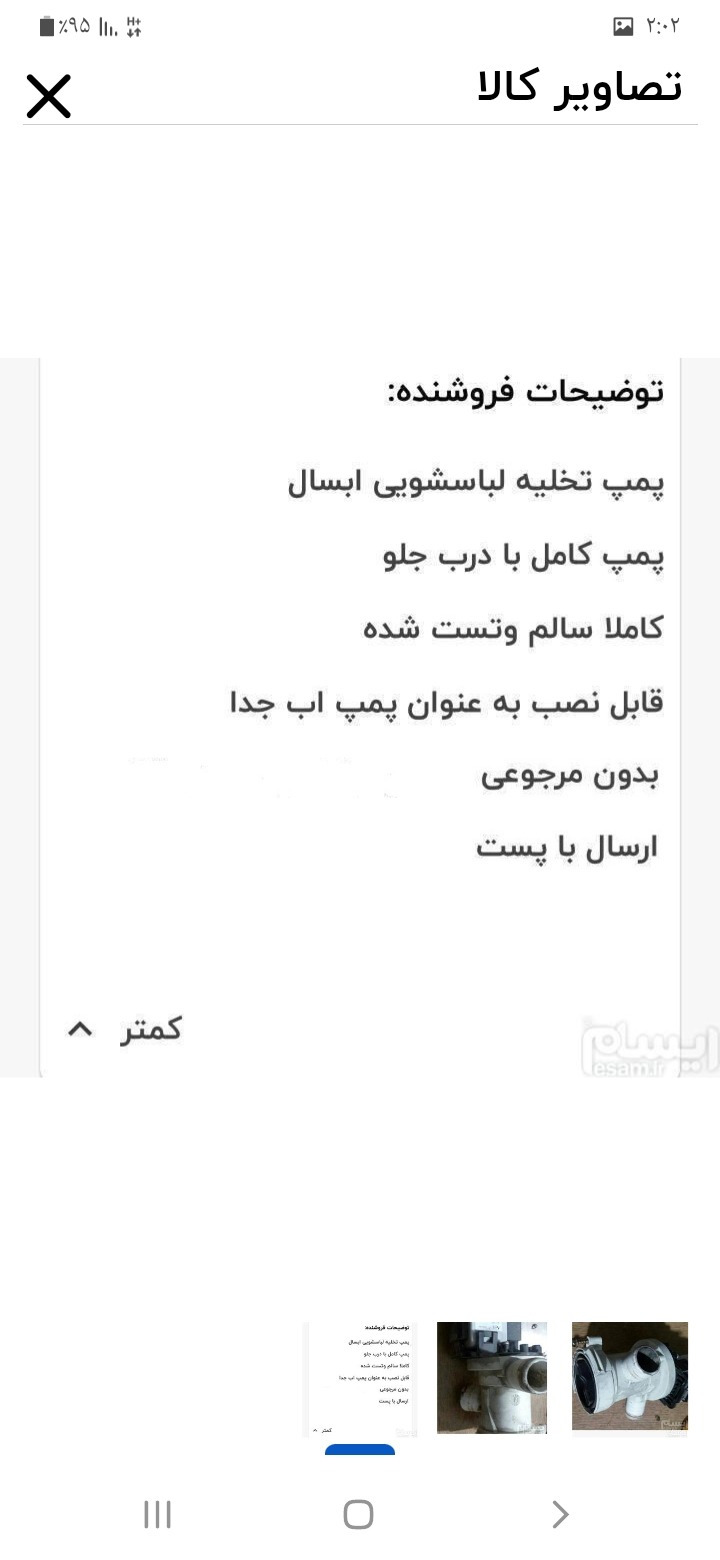Open the middle pump photo thumbnail
The height and width of the screenshot is (1560, 720).
coord(492,1378)
